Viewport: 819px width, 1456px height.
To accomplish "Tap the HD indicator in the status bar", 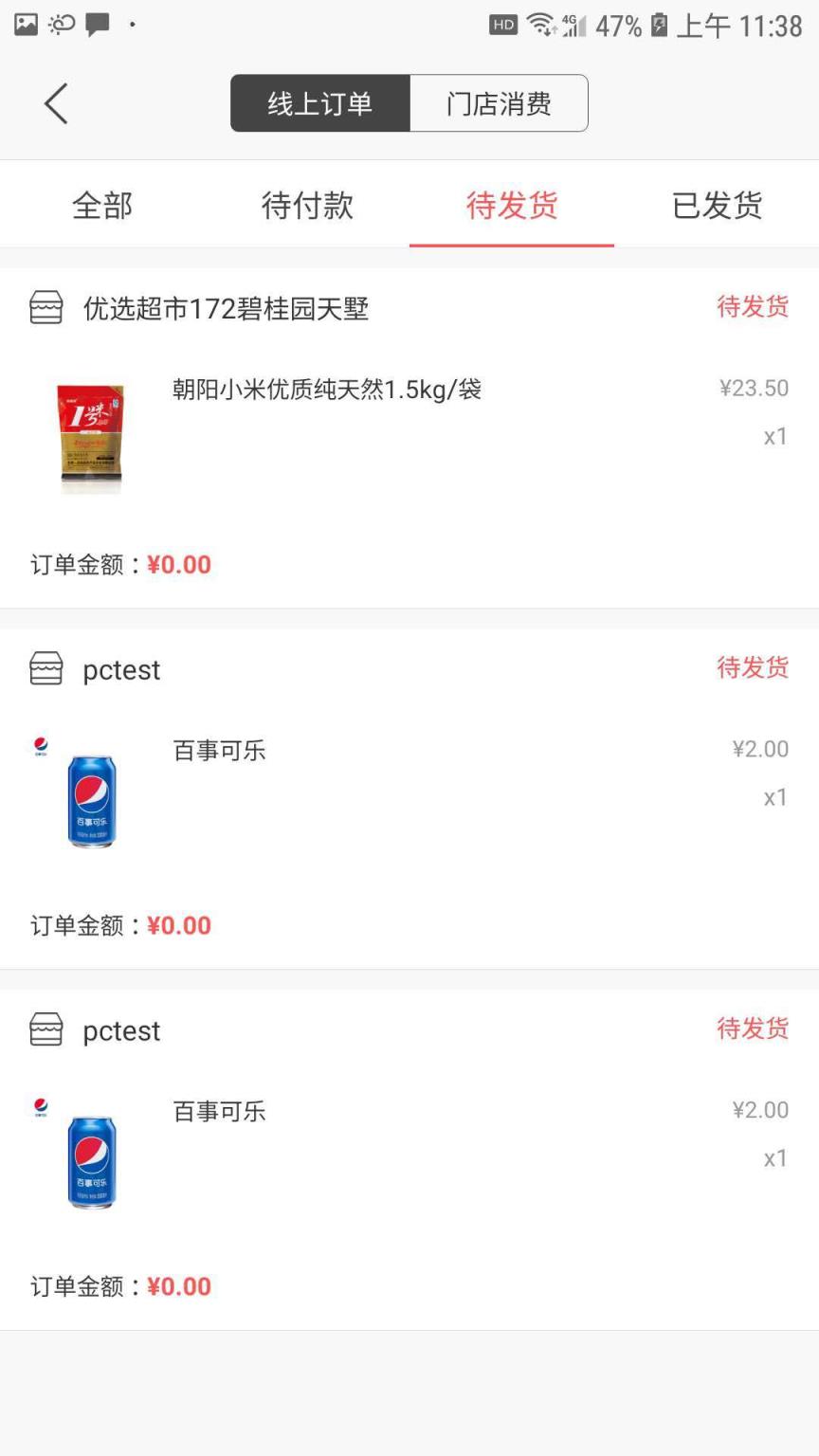I will 501,26.
